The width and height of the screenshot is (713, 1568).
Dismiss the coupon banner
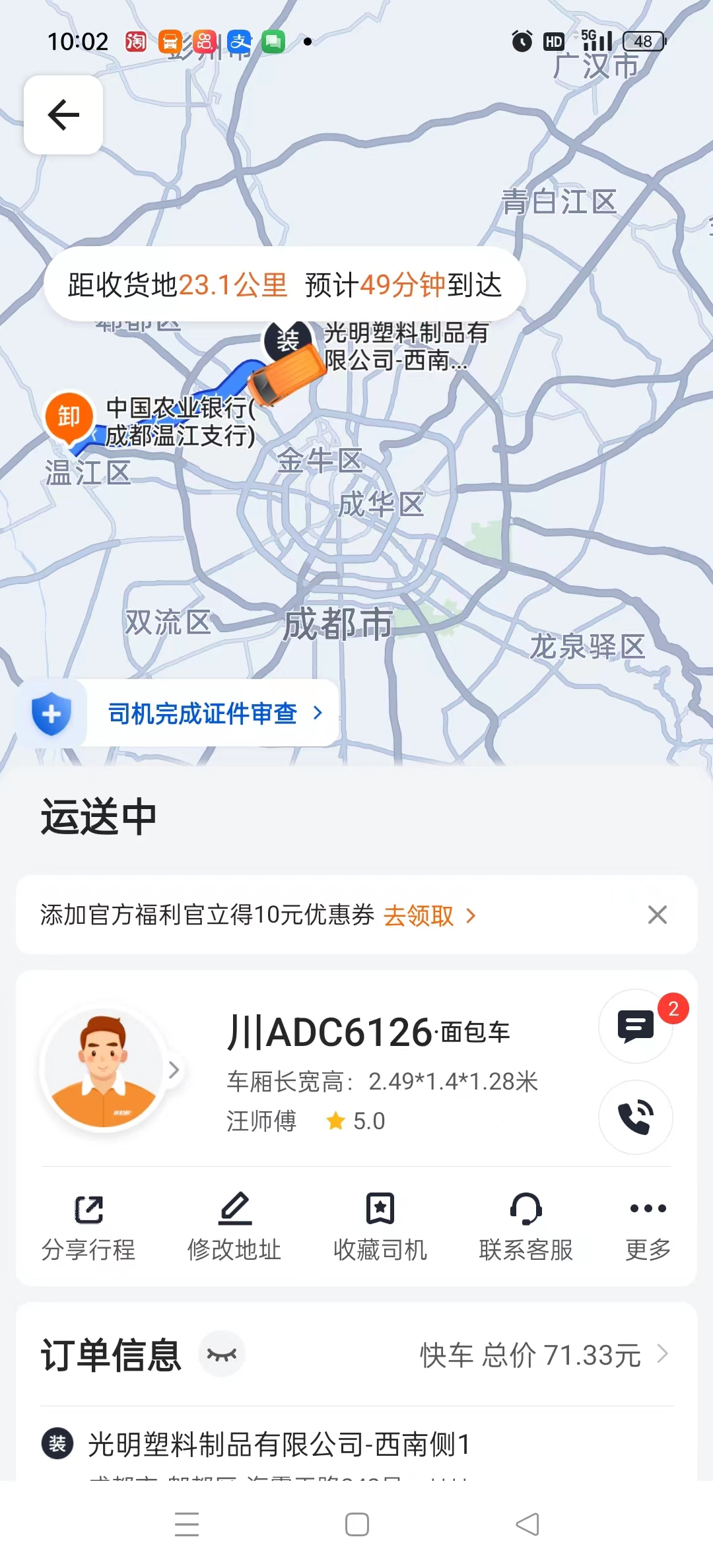(x=657, y=915)
